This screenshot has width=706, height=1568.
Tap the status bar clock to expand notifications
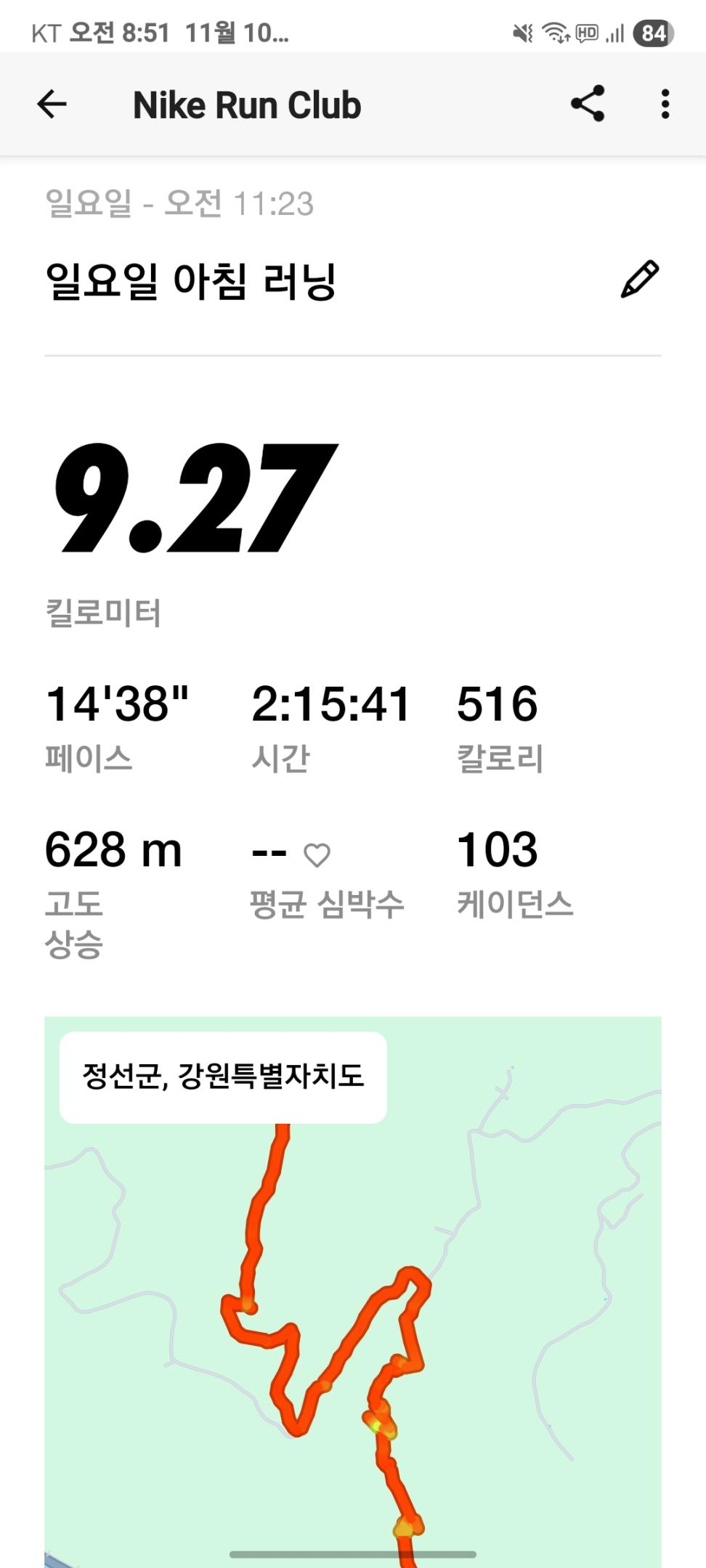pos(113,32)
